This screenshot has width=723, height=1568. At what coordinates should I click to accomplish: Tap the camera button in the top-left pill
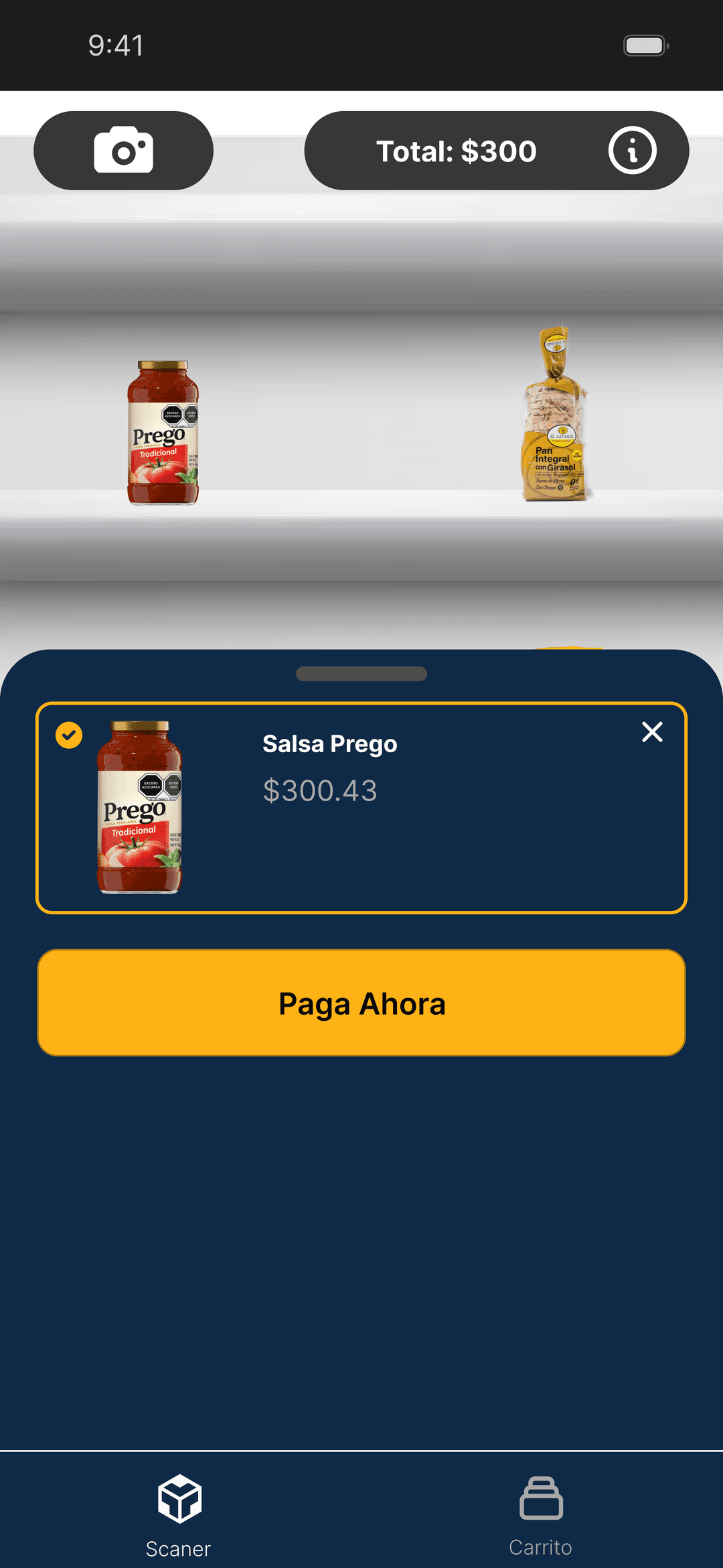point(123,151)
